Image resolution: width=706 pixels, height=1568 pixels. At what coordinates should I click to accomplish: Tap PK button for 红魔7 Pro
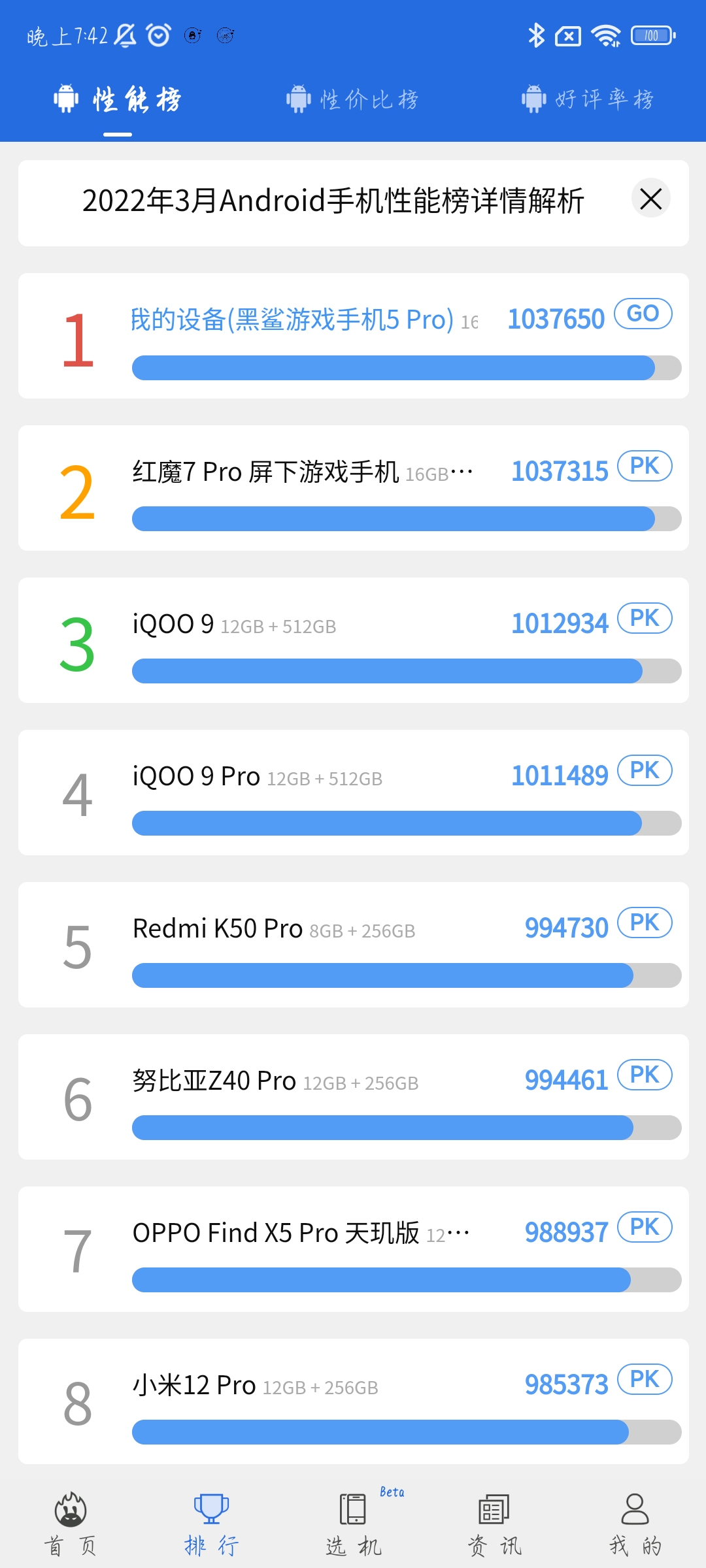click(x=645, y=466)
